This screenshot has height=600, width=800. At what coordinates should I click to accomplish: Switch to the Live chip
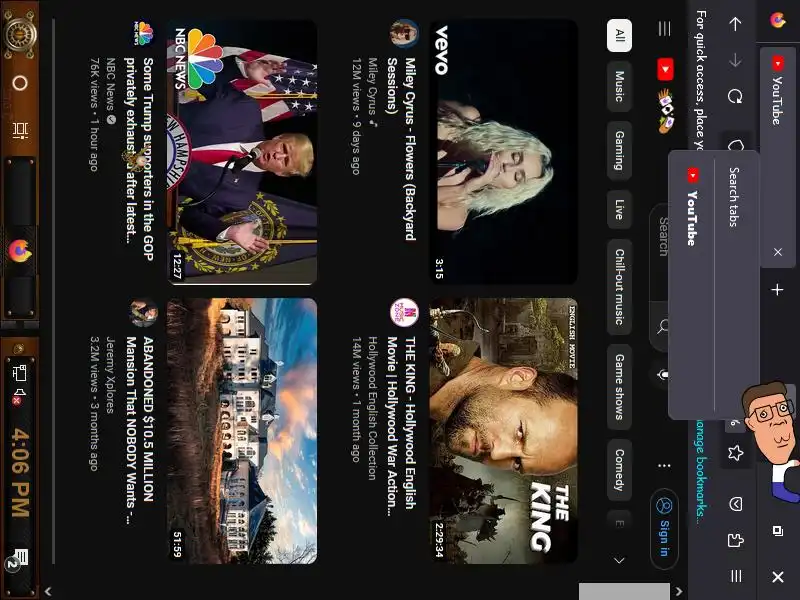coord(619,209)
